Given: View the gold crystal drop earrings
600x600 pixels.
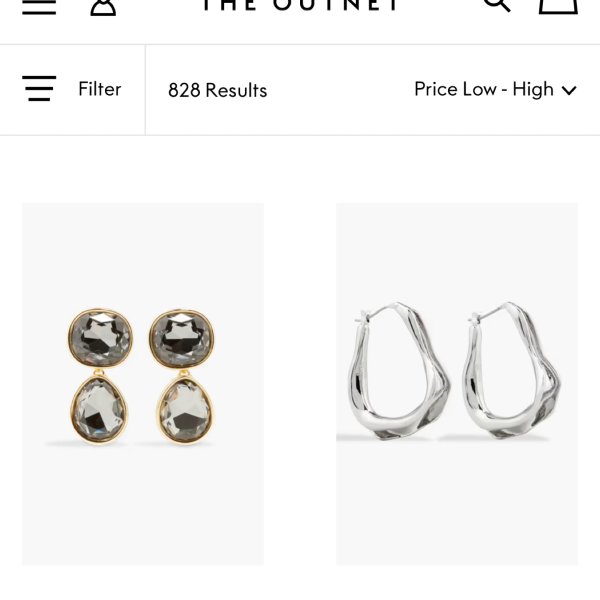Looking at the screenshot, I should pos(143,384).
